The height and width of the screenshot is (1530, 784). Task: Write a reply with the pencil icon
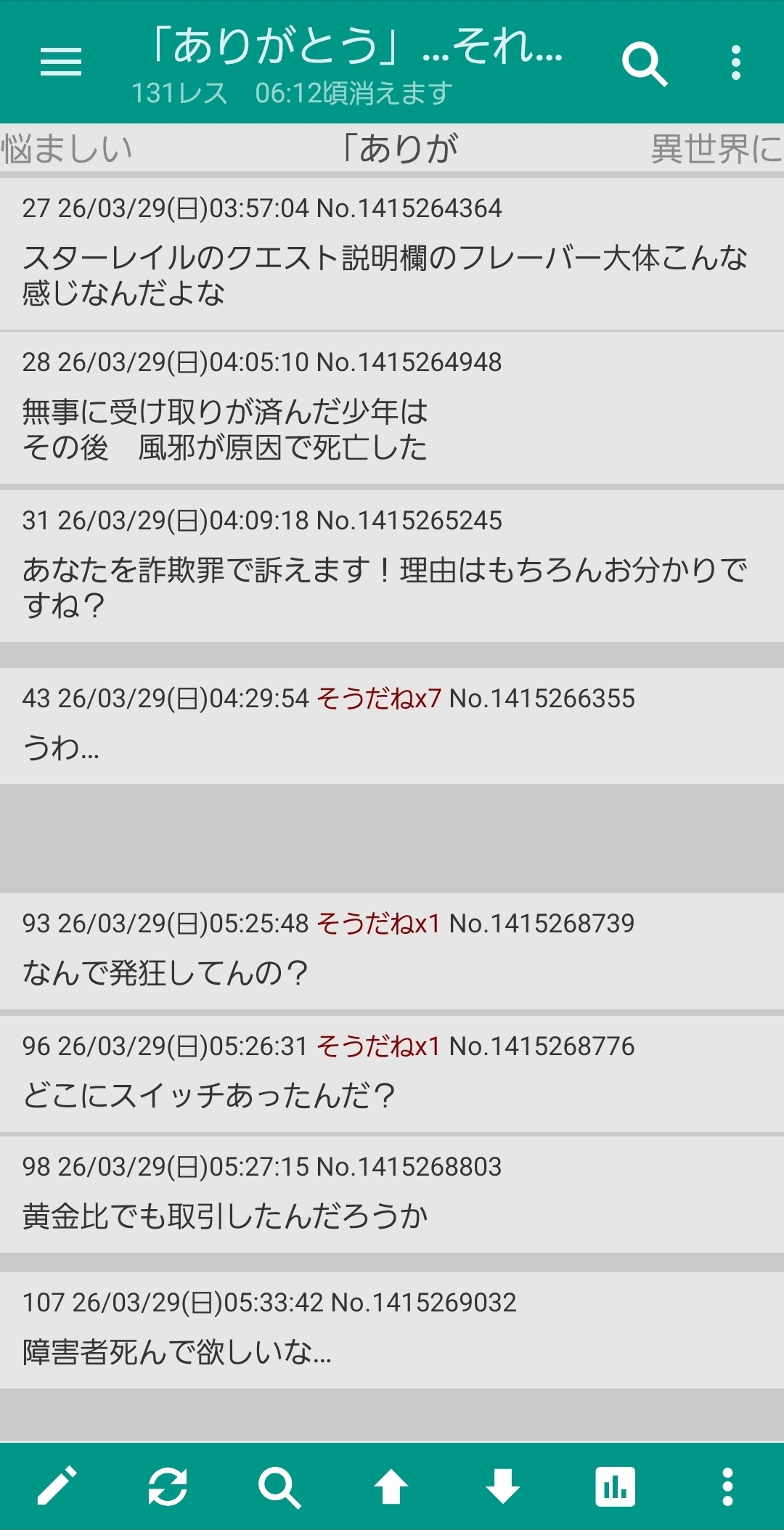coord(57,1486)
